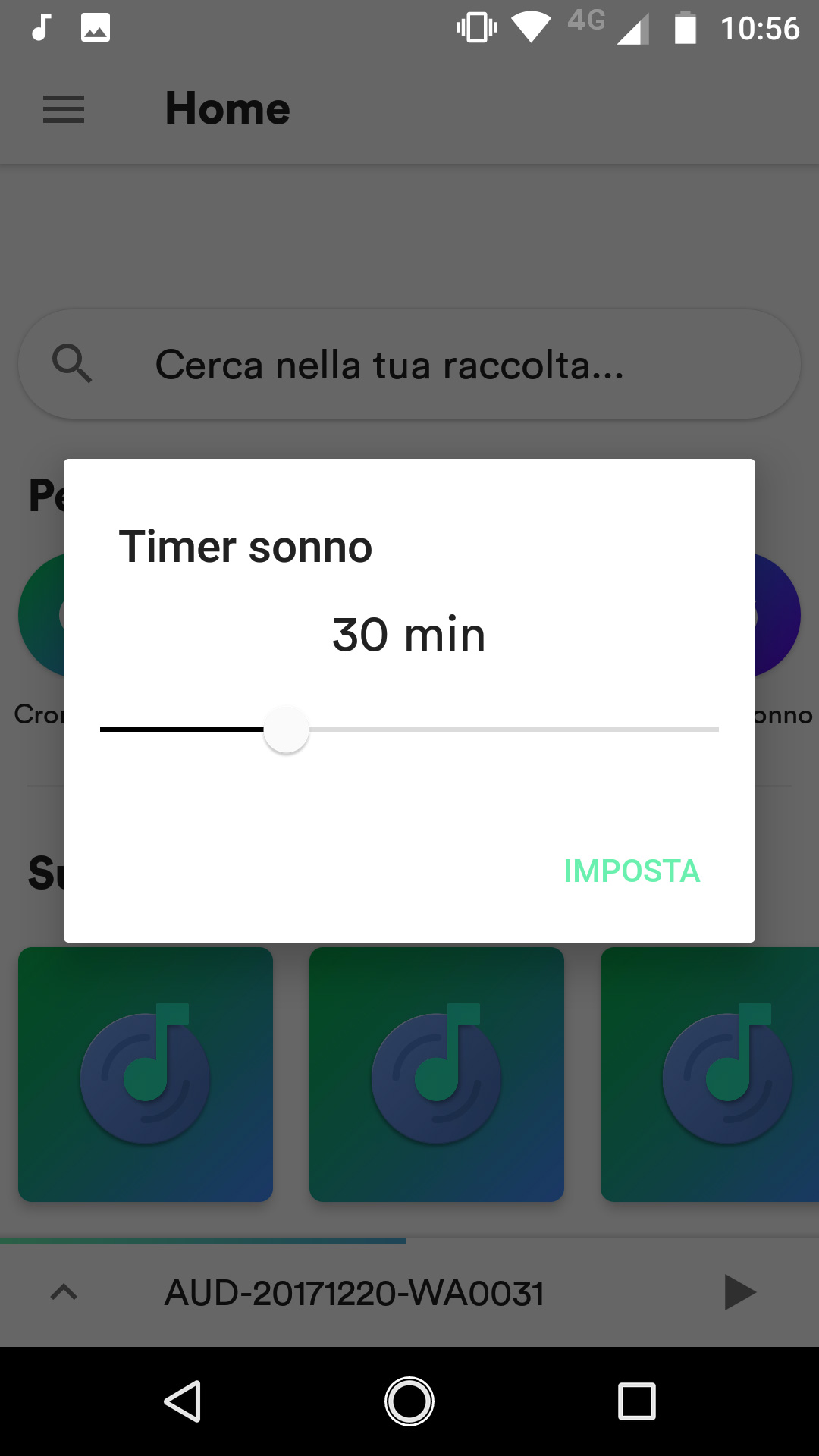The height and width of the screenshot is (1456, 819).
Task: Tap the sleep timer slider thumb
Action: coord(286,730)
